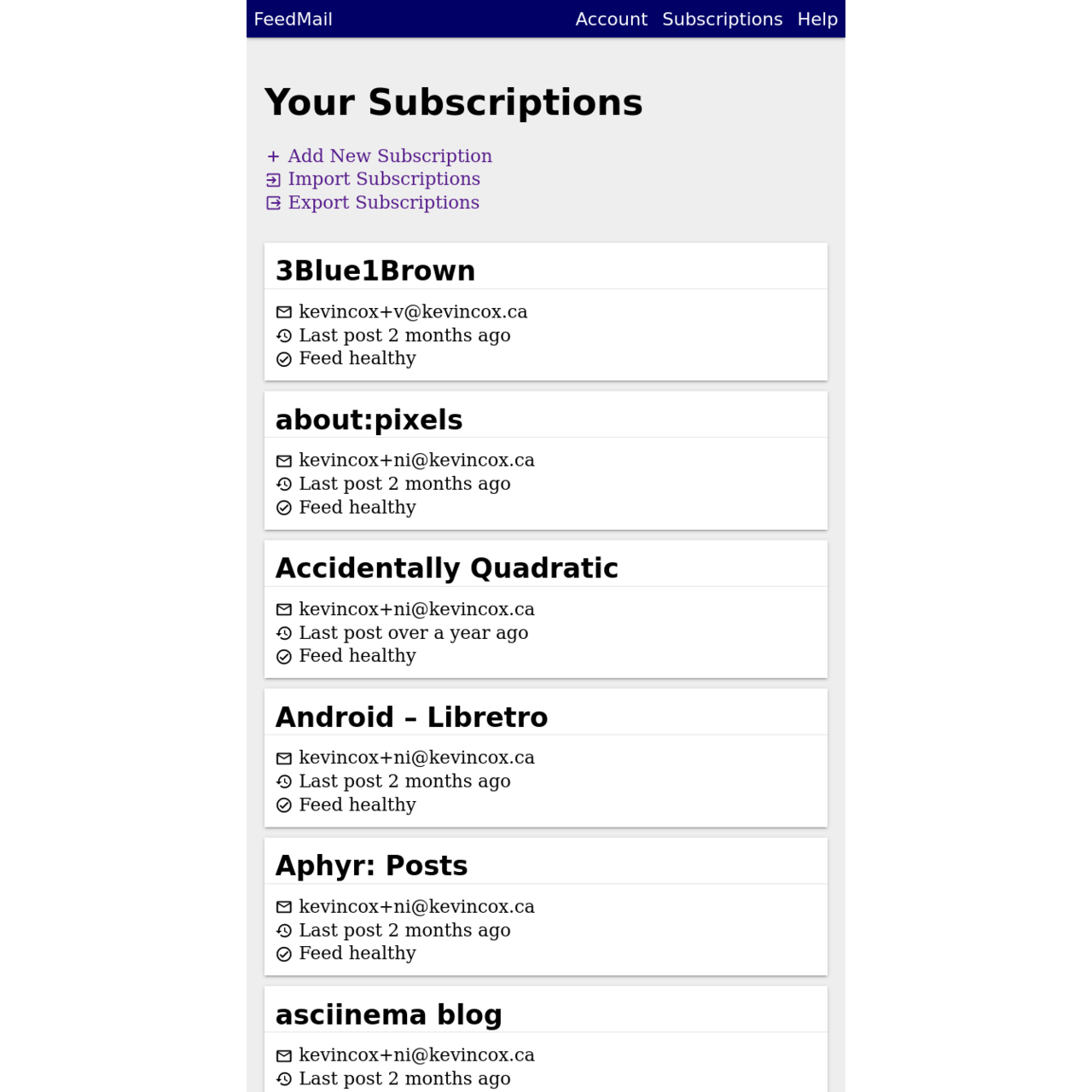Open the Aphyr: Posts subscription
The image size is (1092, 1092).
click(x=371, y=866)
